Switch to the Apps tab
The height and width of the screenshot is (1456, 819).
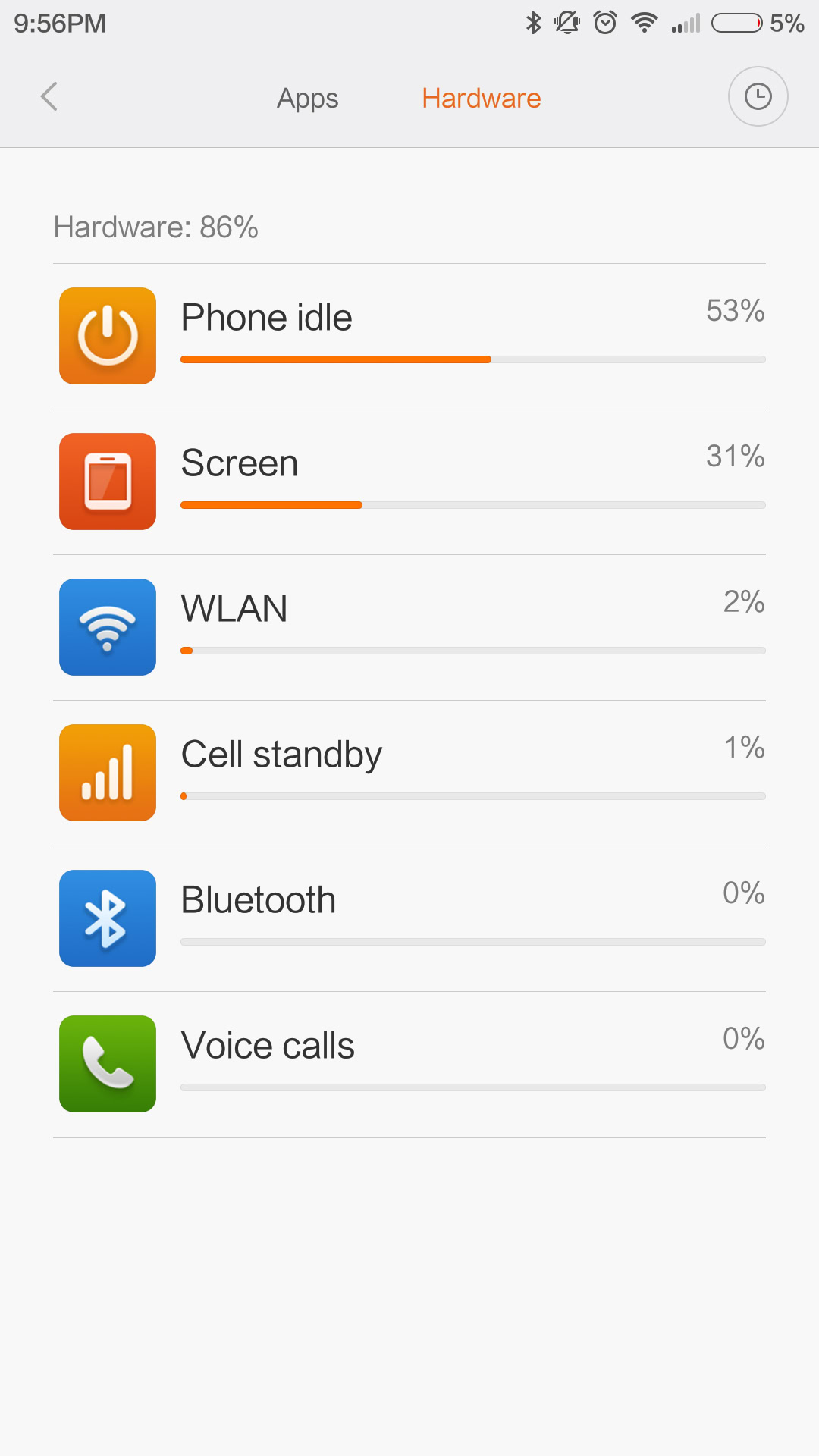pyautogui.click(x=307, y=99)
